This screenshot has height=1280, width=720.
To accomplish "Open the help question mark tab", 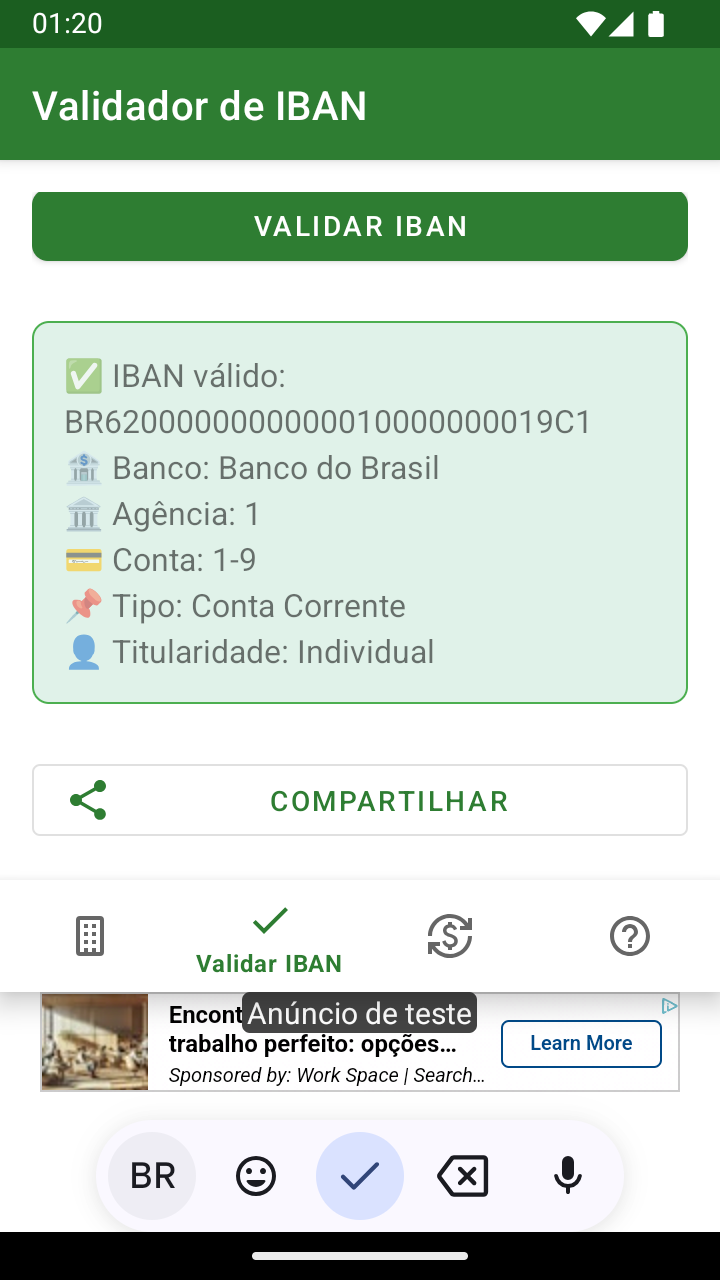I will pos(630,936).
